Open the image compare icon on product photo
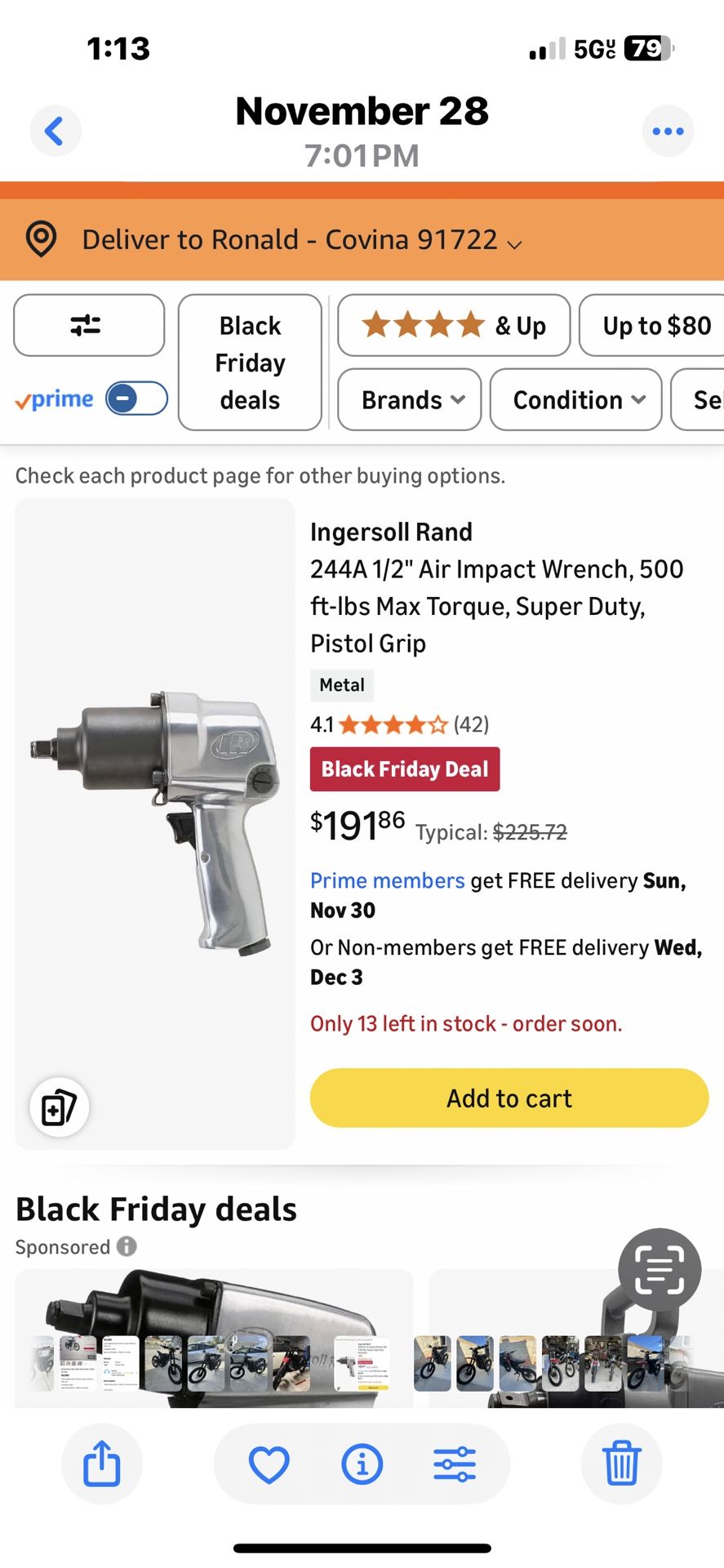Screen dimensions: 724x1568 (x=58, y=1107)
